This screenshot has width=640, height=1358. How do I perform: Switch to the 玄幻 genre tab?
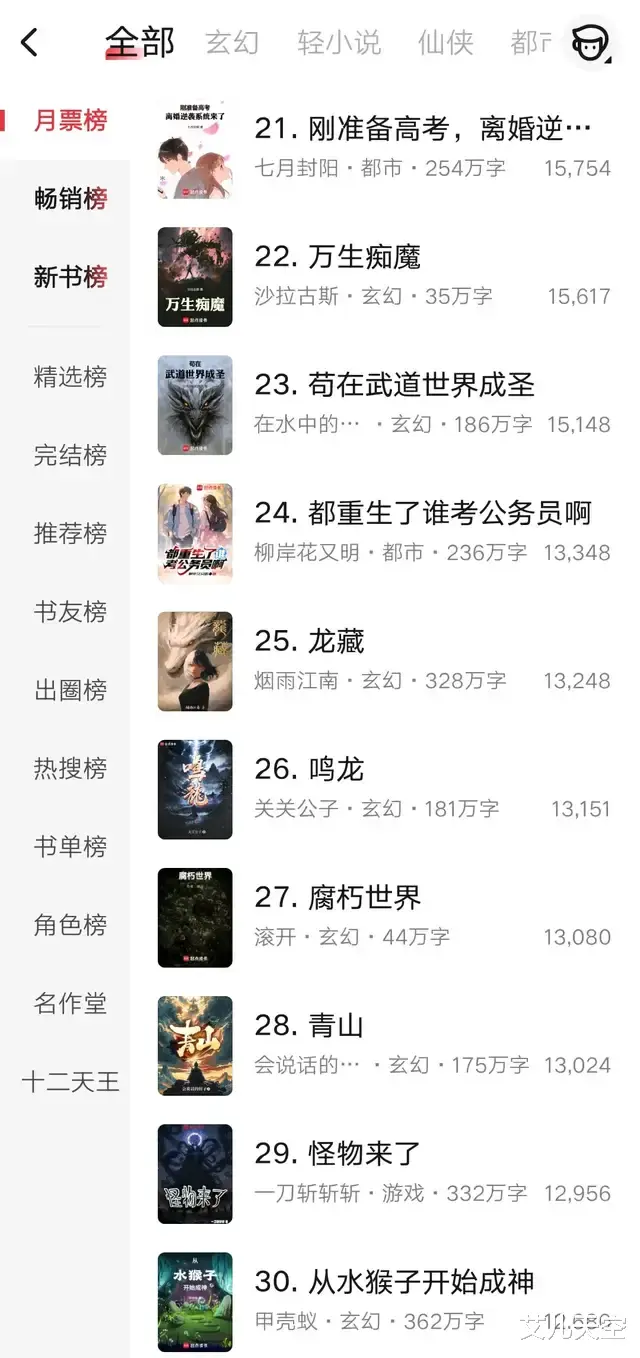[232, 43]
